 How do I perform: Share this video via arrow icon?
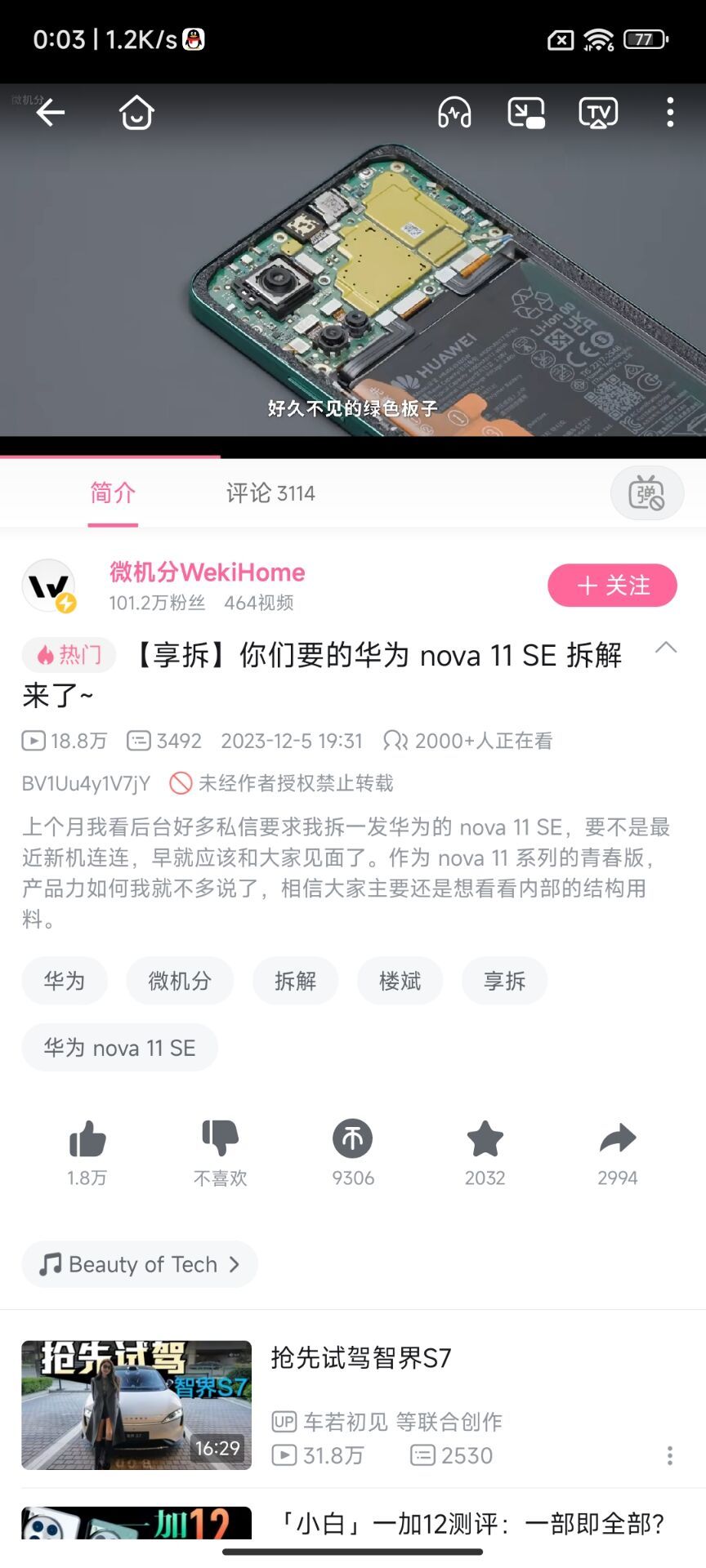coord(617,1139)
